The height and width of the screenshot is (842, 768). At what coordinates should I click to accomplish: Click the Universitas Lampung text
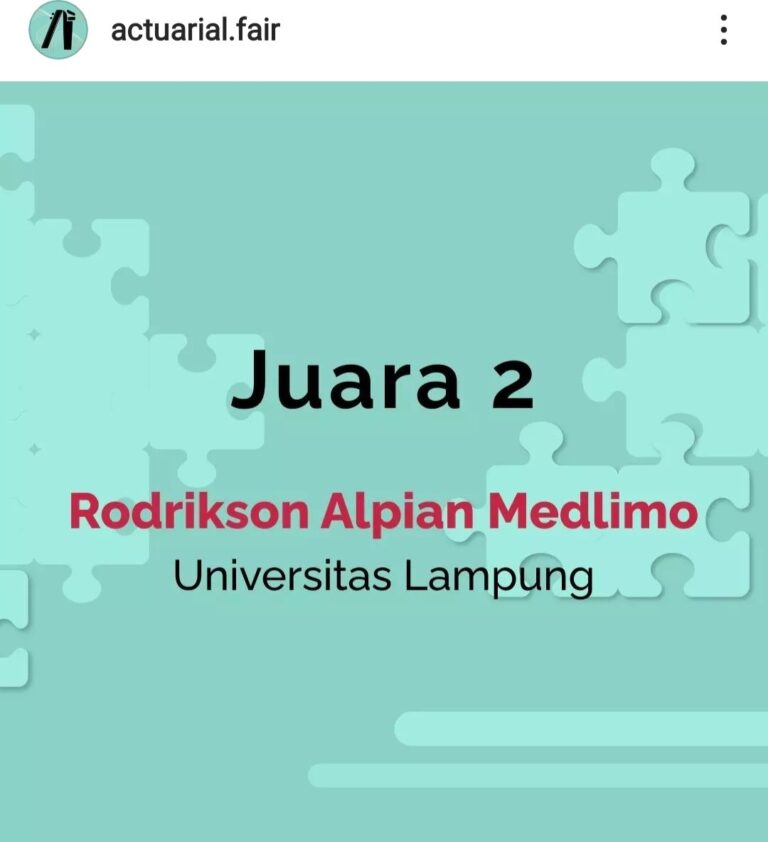click(384, 575)
